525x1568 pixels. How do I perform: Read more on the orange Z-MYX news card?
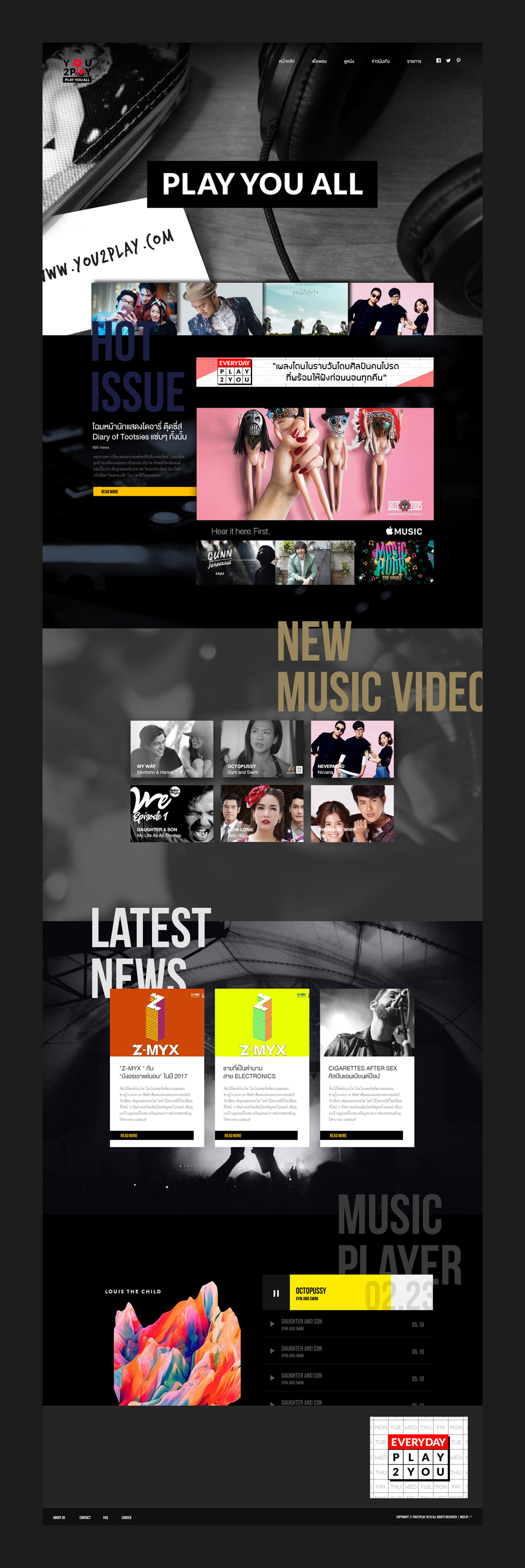[151, 1135]
